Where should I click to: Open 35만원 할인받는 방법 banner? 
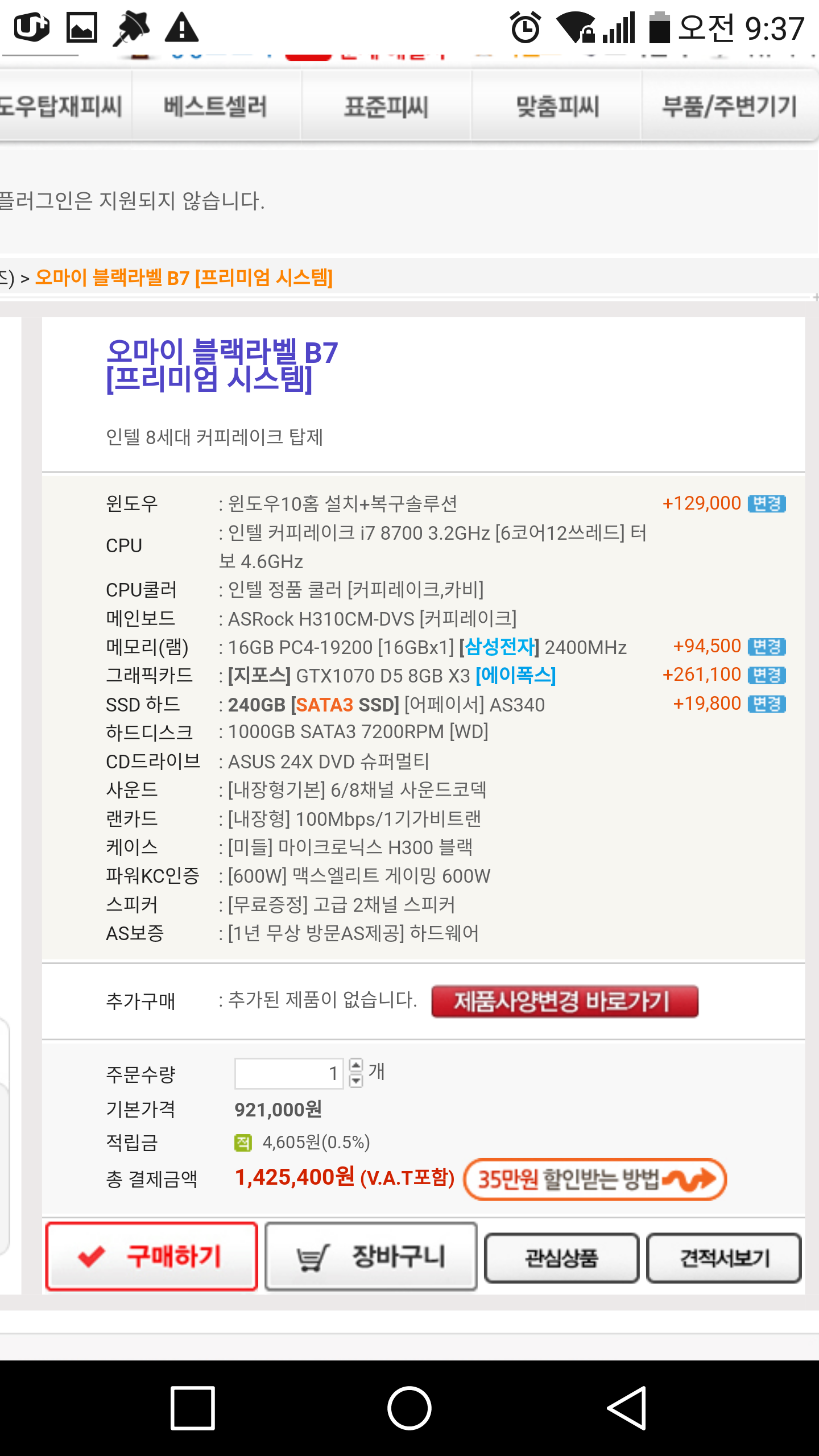(x=595, y=1179)
